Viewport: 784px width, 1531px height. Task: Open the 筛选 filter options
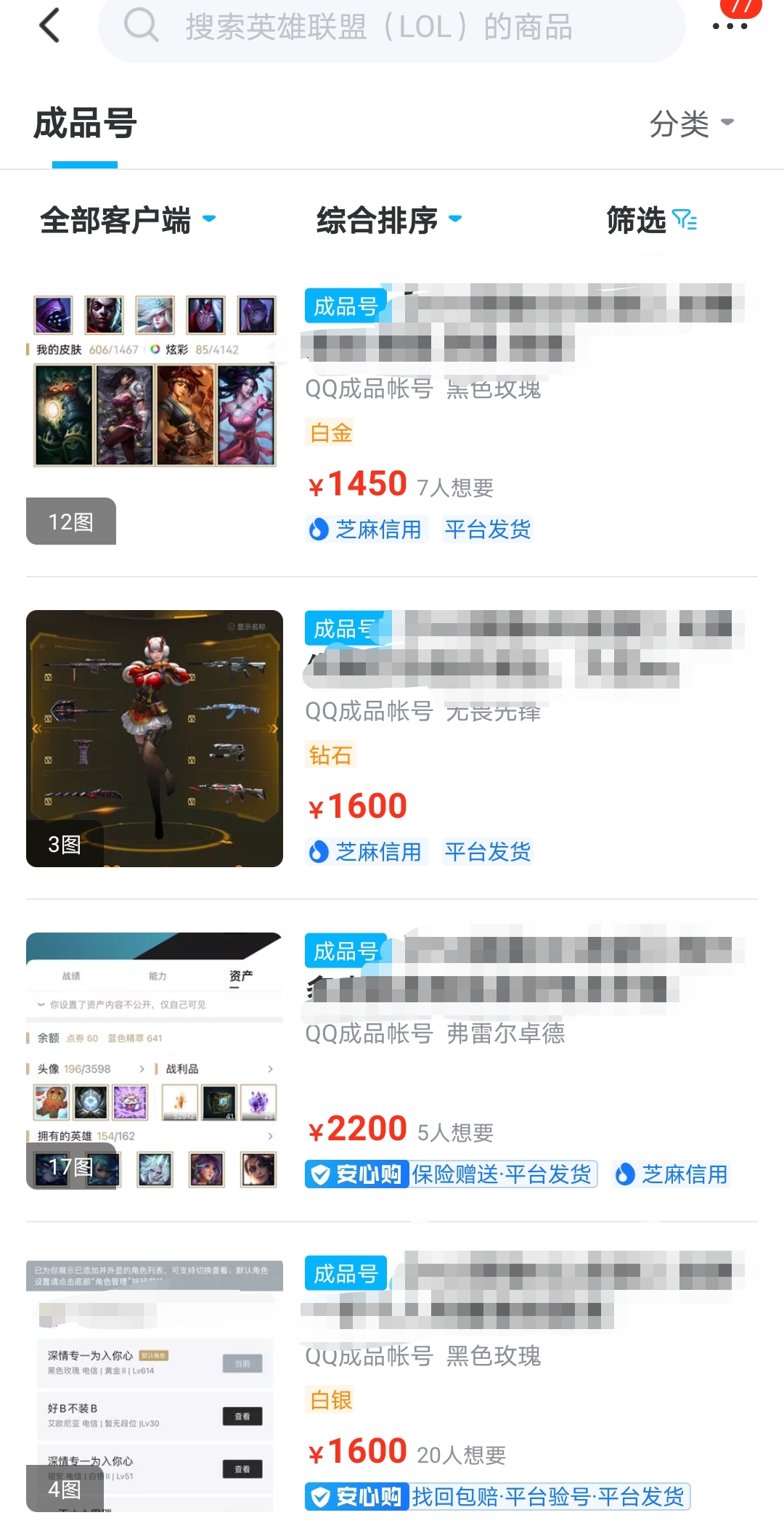(651, 220)
